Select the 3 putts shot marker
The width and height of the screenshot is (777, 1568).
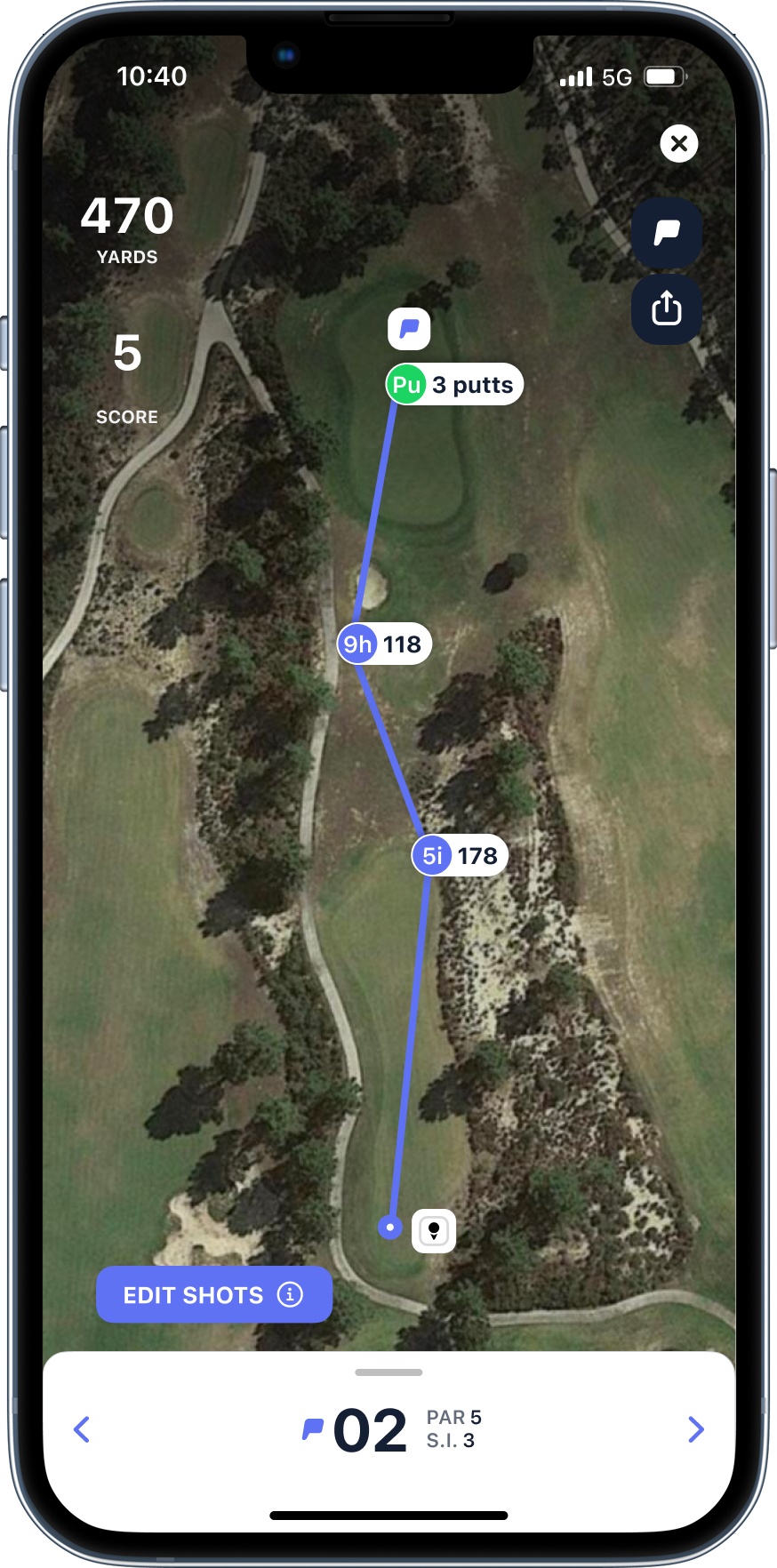point(454,385)
